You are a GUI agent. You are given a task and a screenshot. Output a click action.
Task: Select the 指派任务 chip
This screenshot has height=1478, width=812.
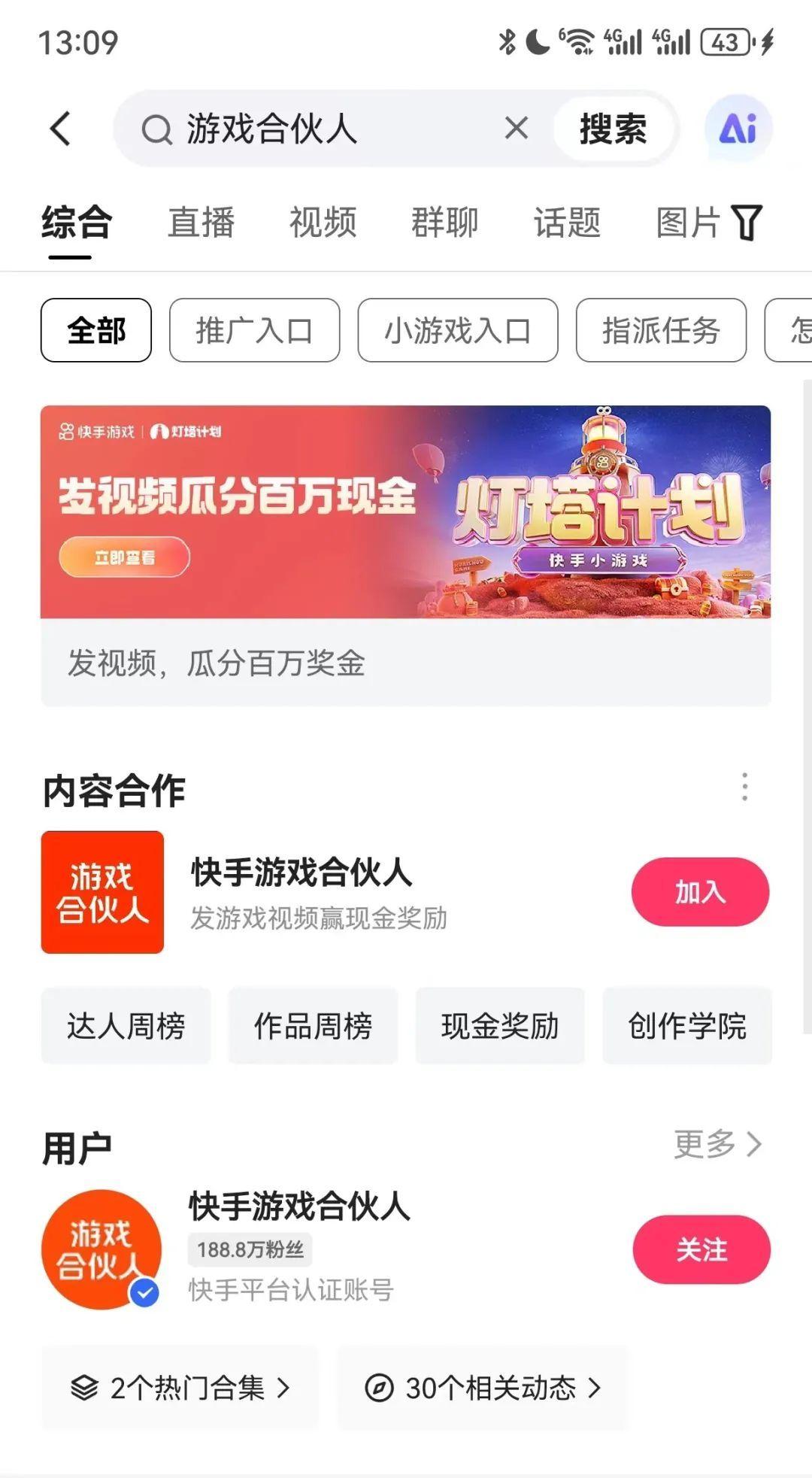pyautogui.click(x=661, y=331)
